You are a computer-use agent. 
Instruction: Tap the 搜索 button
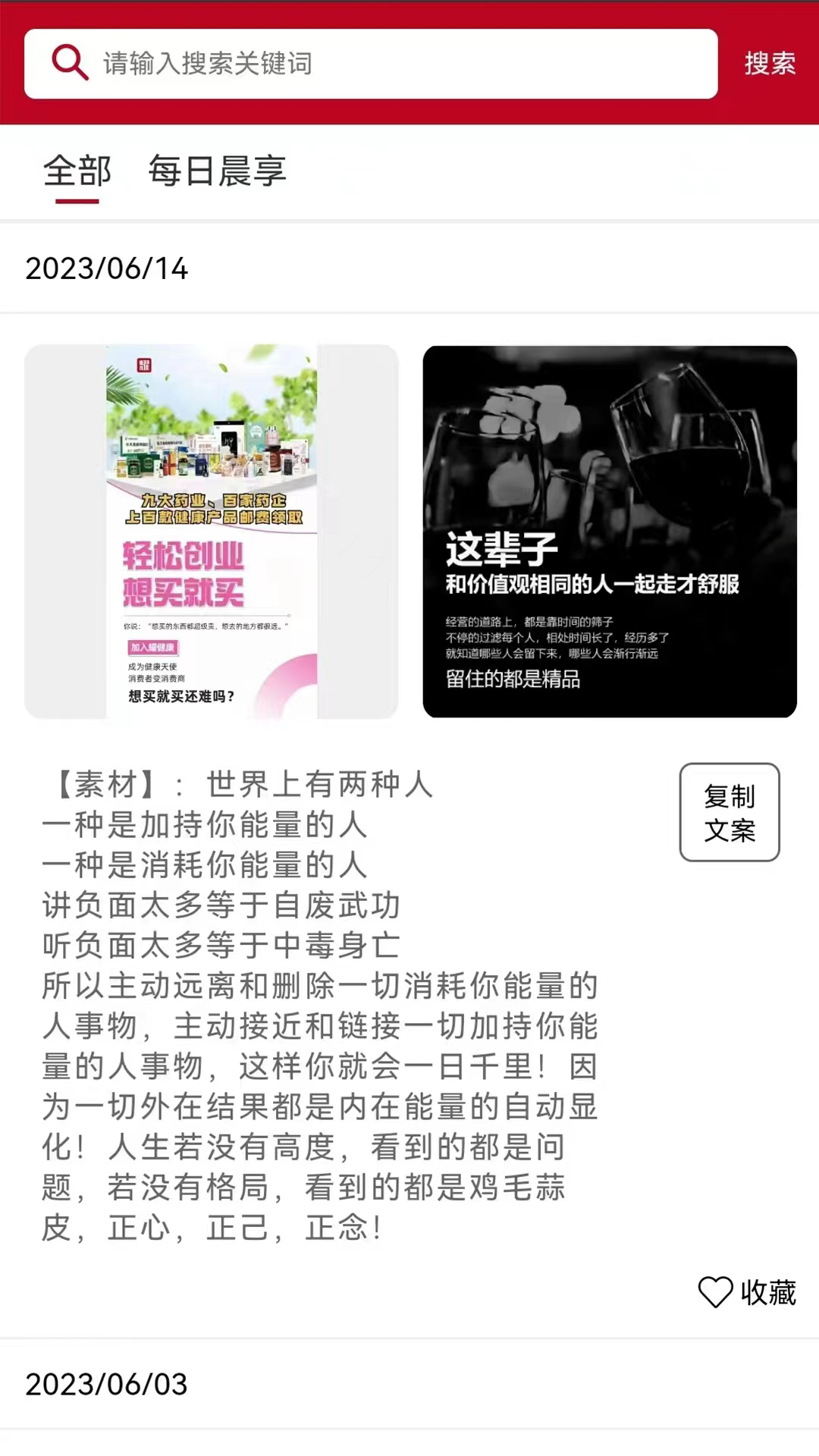coord(769,64)
